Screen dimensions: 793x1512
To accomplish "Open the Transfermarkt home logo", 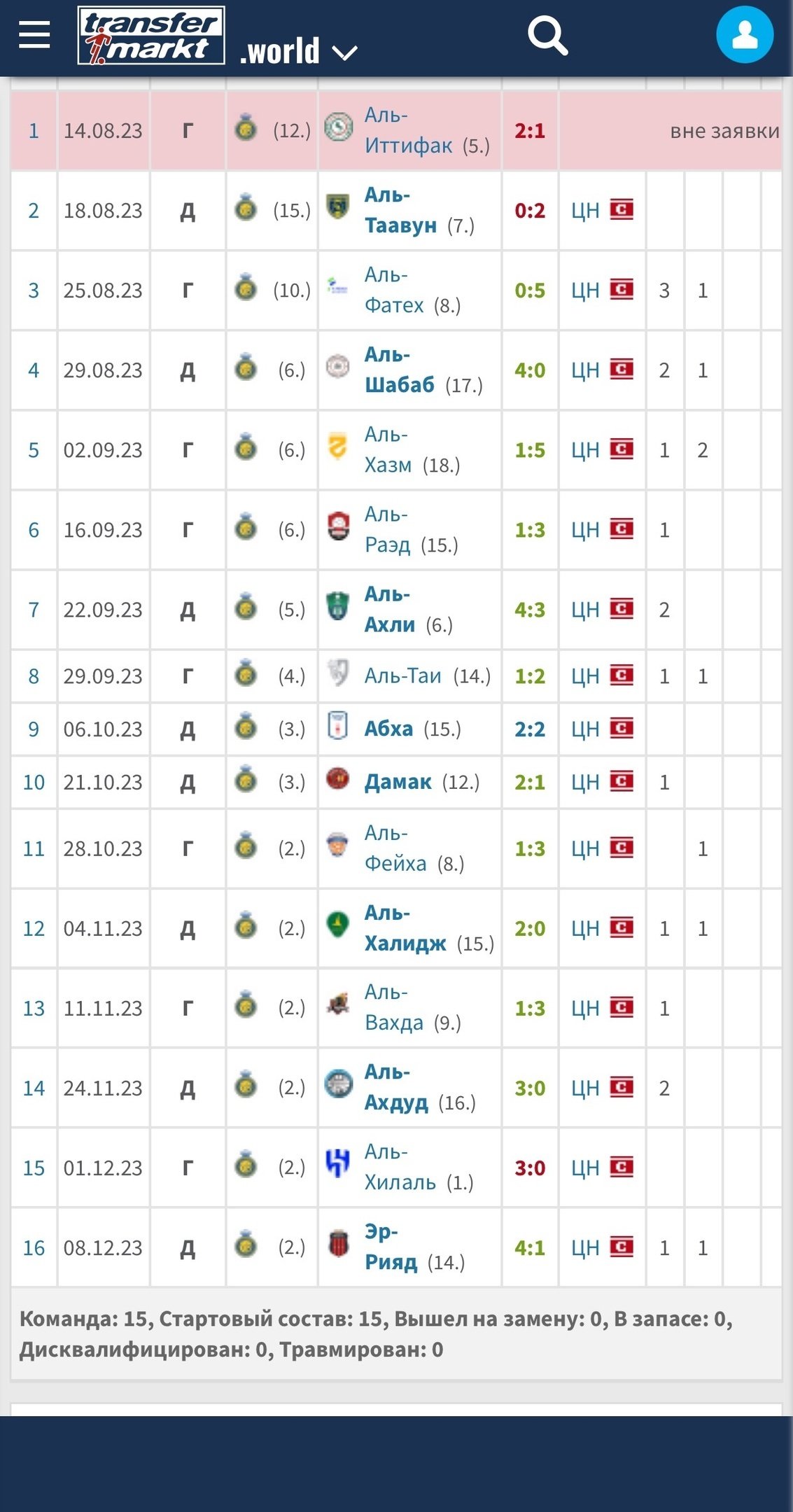I will coord(151,36).
